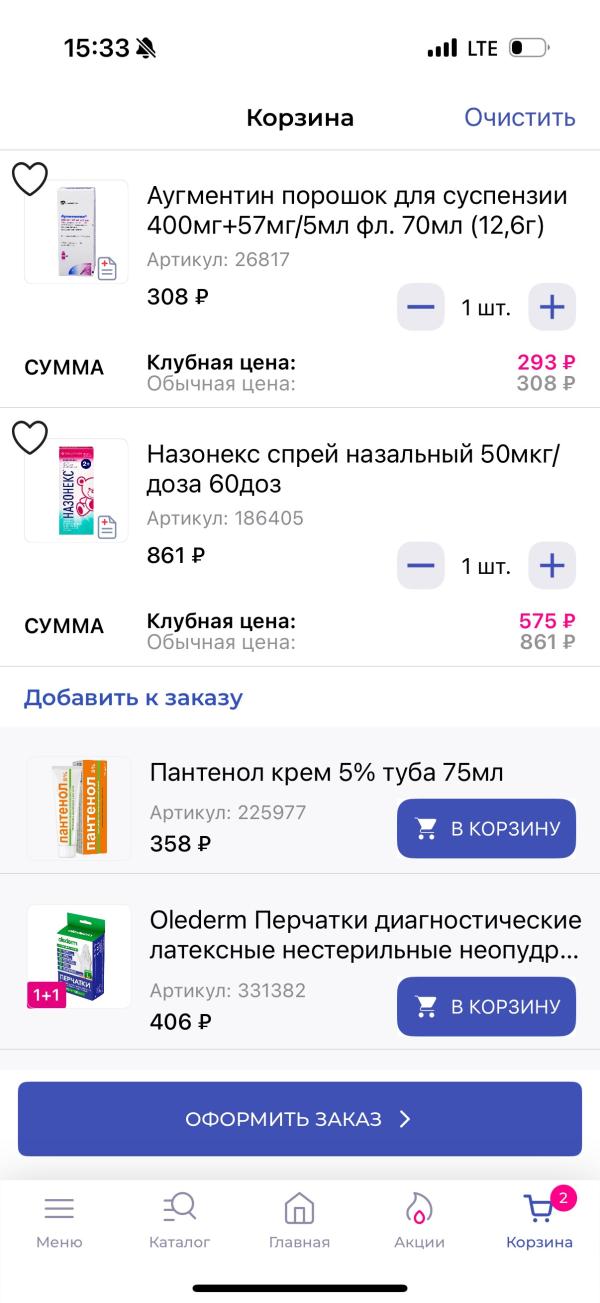This screenshot has height=1303, width=600.
Task: View Olederm Перчатки product details
Action: [365, 934]
